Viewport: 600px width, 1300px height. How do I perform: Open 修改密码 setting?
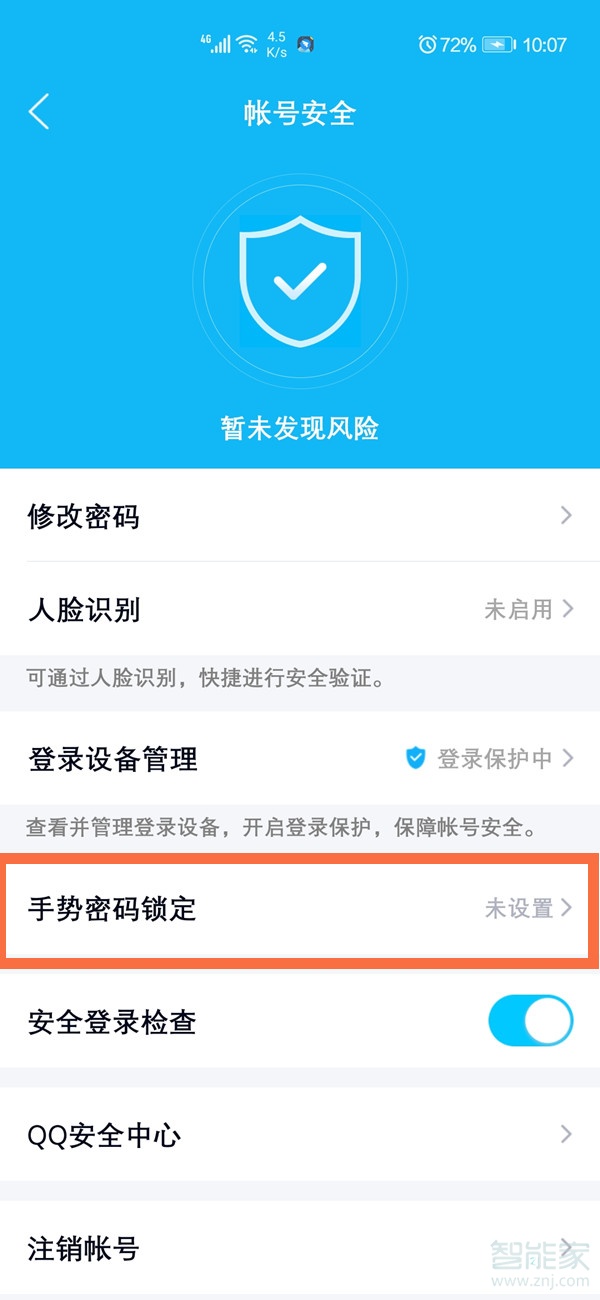click(300, 516)
